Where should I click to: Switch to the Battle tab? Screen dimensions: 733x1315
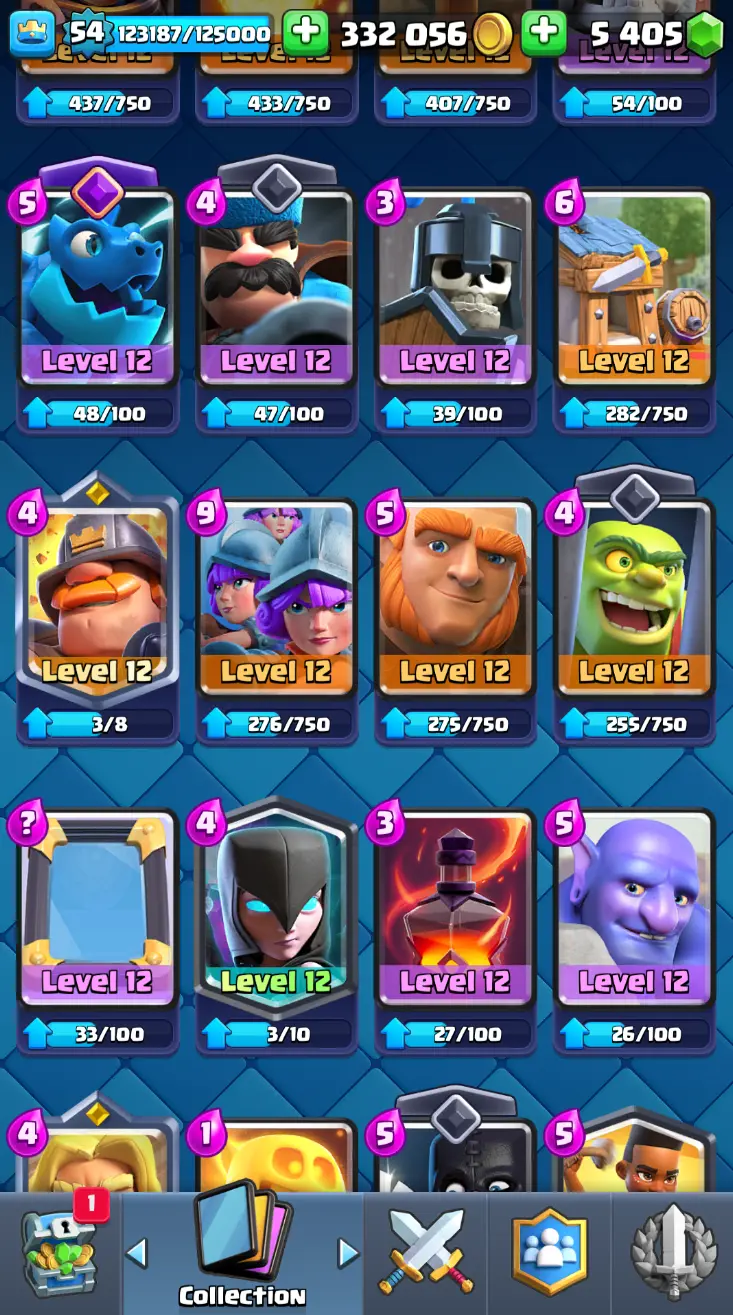(x=425, y=1252)
